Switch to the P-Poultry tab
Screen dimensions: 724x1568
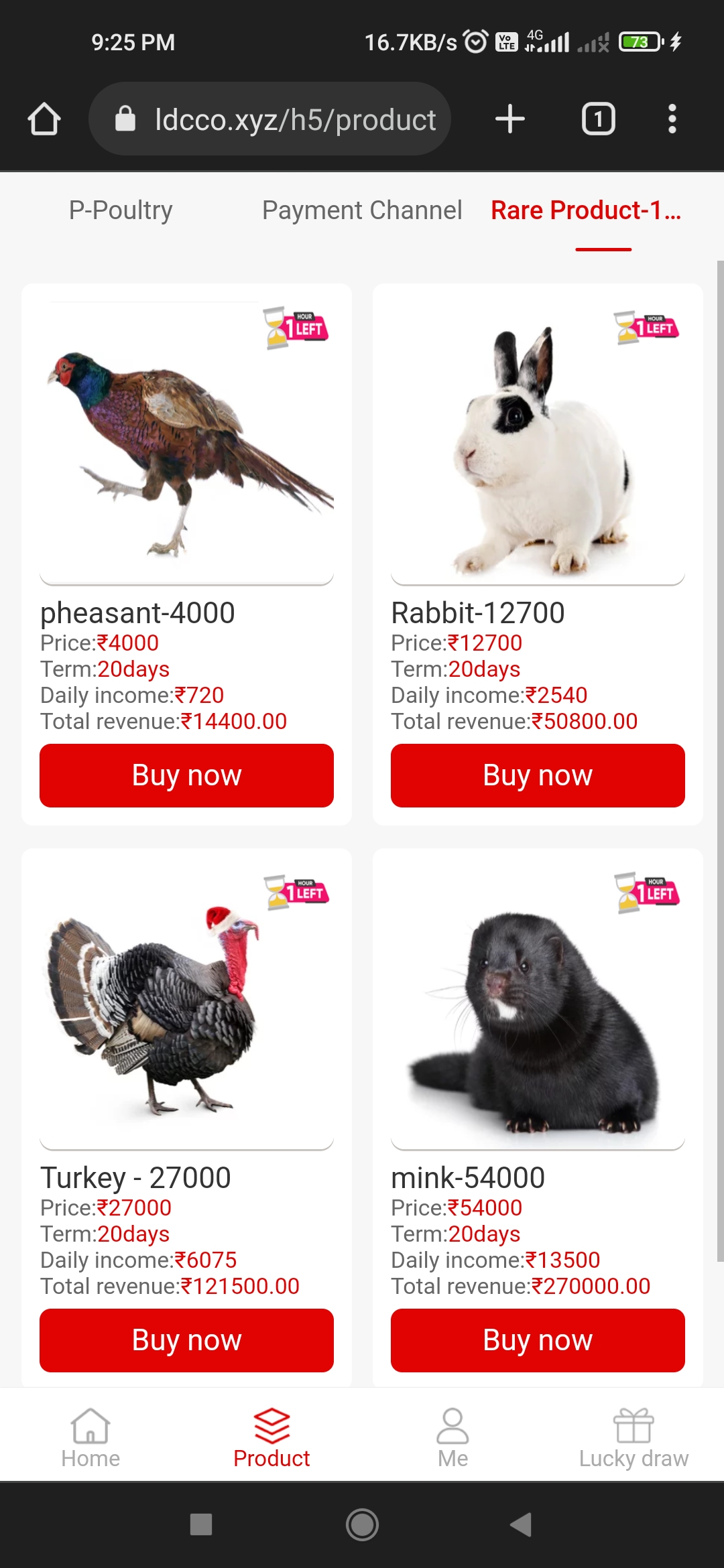pos(121,210)
